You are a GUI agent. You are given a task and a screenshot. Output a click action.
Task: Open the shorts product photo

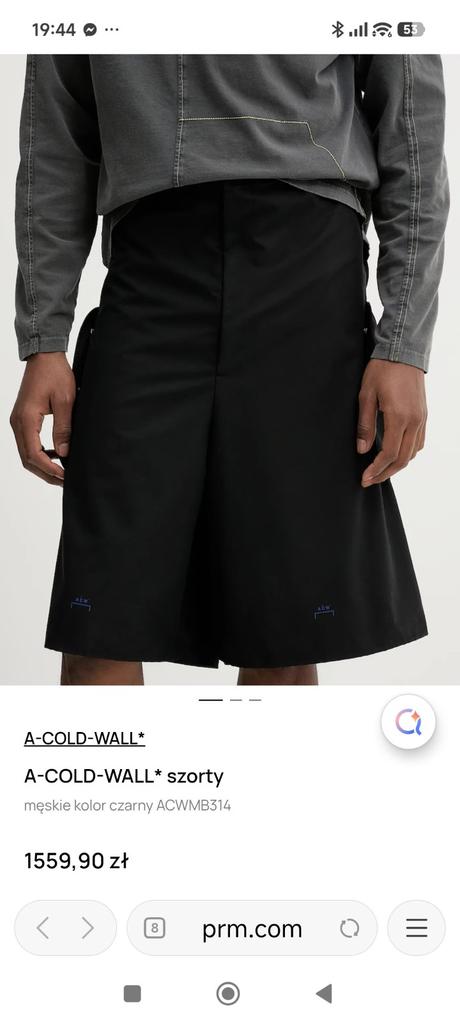pyautogui.click(x=230, y=370)
